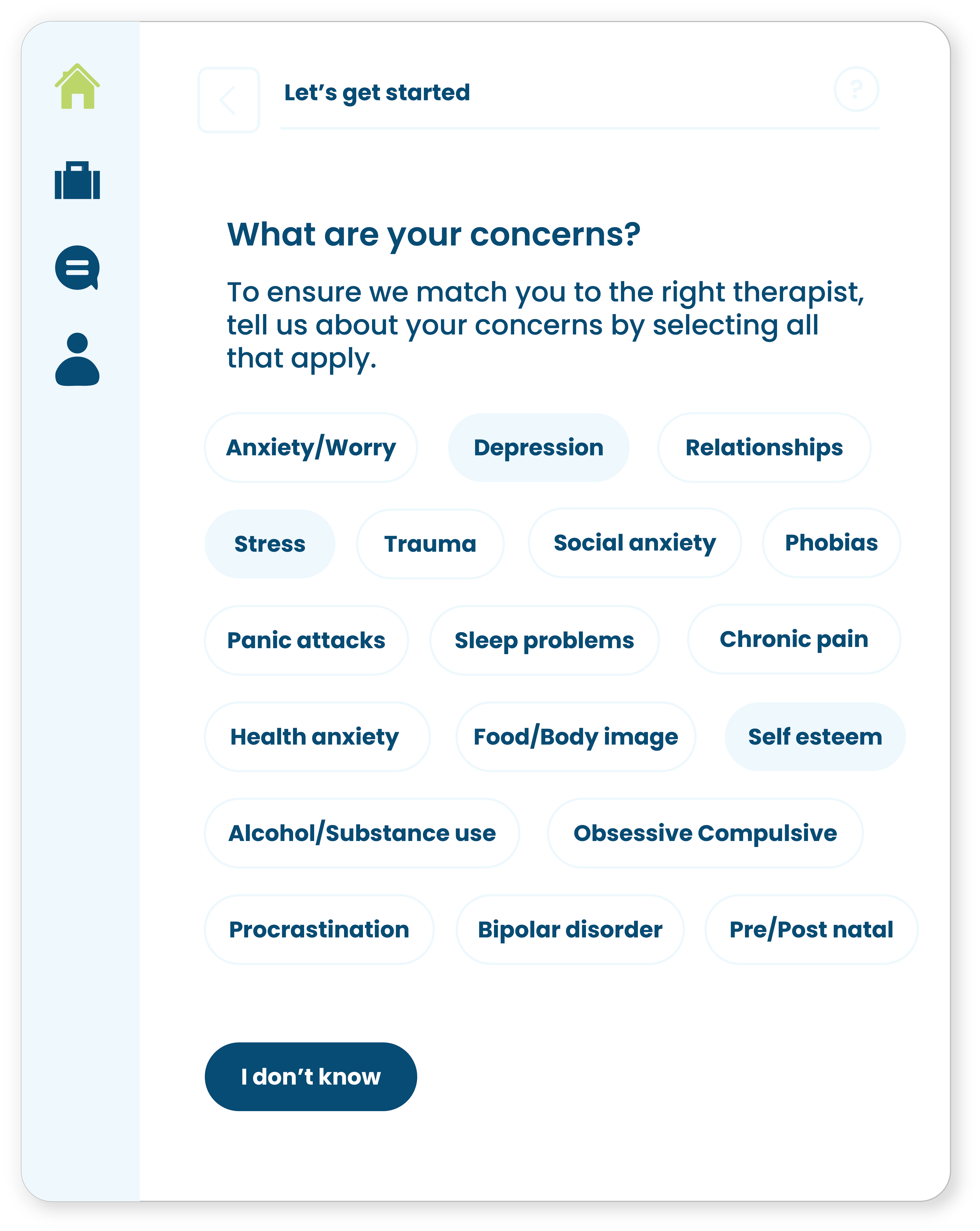Image resolution: width=980 pixels, height=1231 pixels.
Task: Unselect the Self esteem chip
Action: 814,736
